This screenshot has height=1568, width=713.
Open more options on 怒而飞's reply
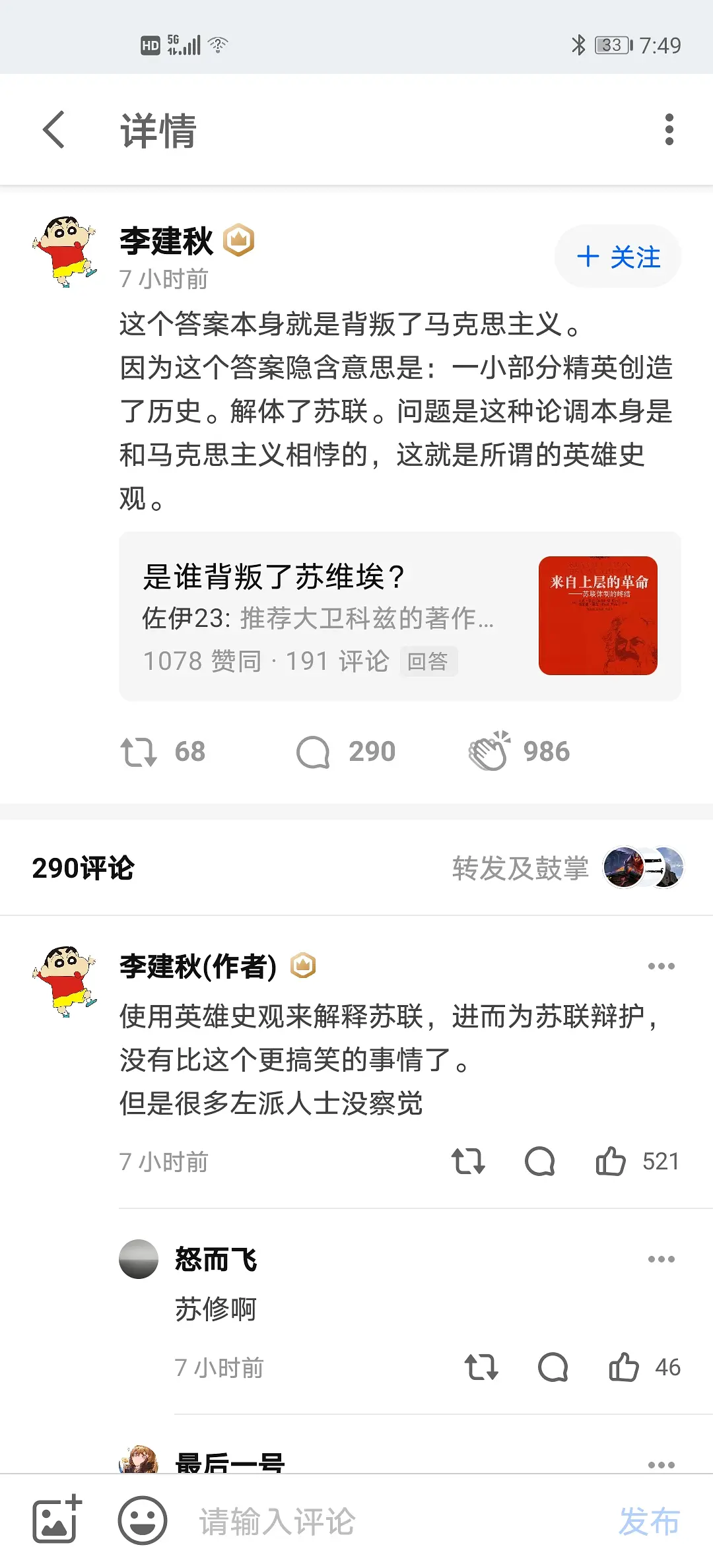(x=661, y=1259)
